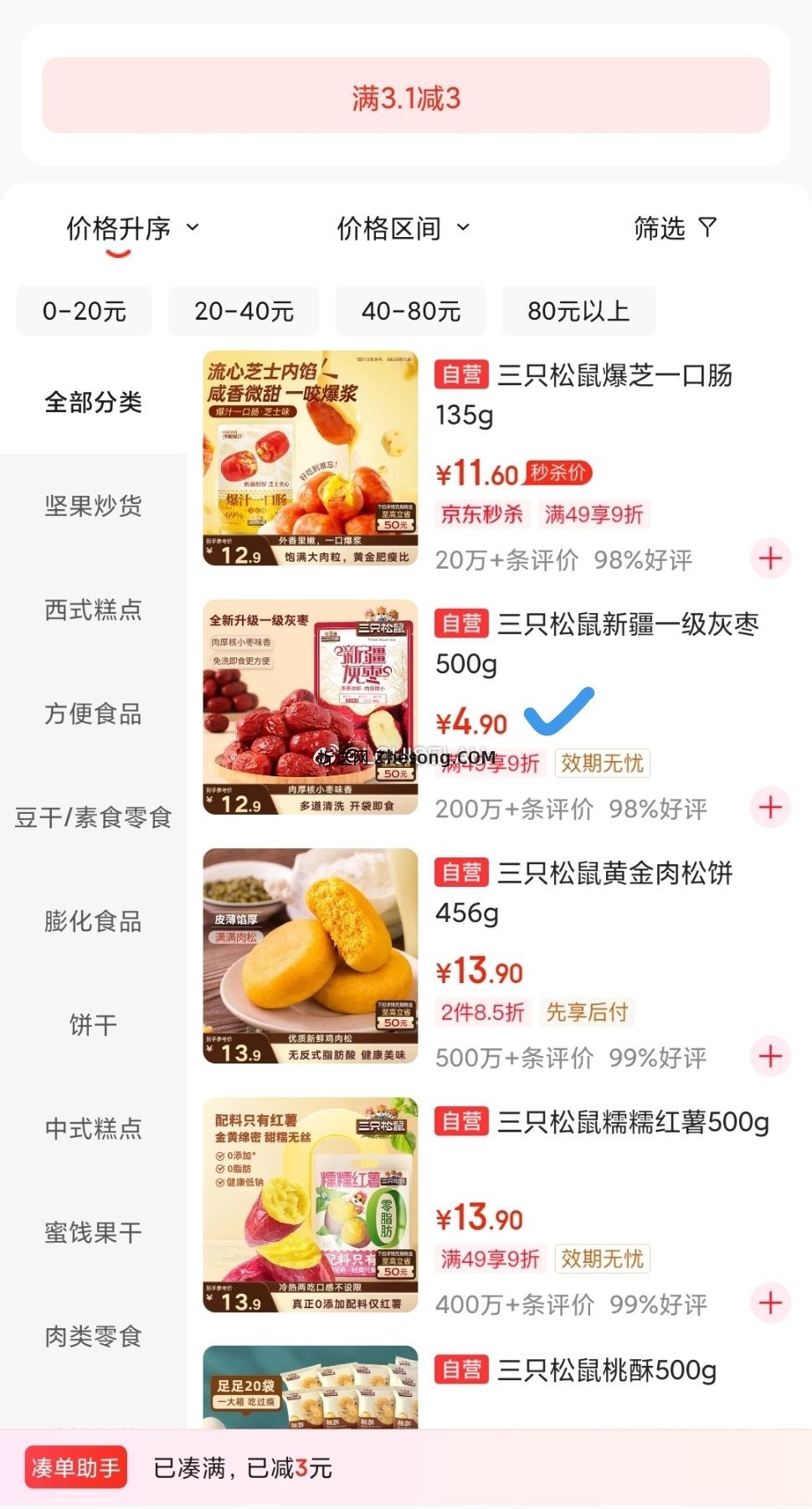
Task: Tap plus icon for 糯糯红薯 500g
Action: [769, 1304]
